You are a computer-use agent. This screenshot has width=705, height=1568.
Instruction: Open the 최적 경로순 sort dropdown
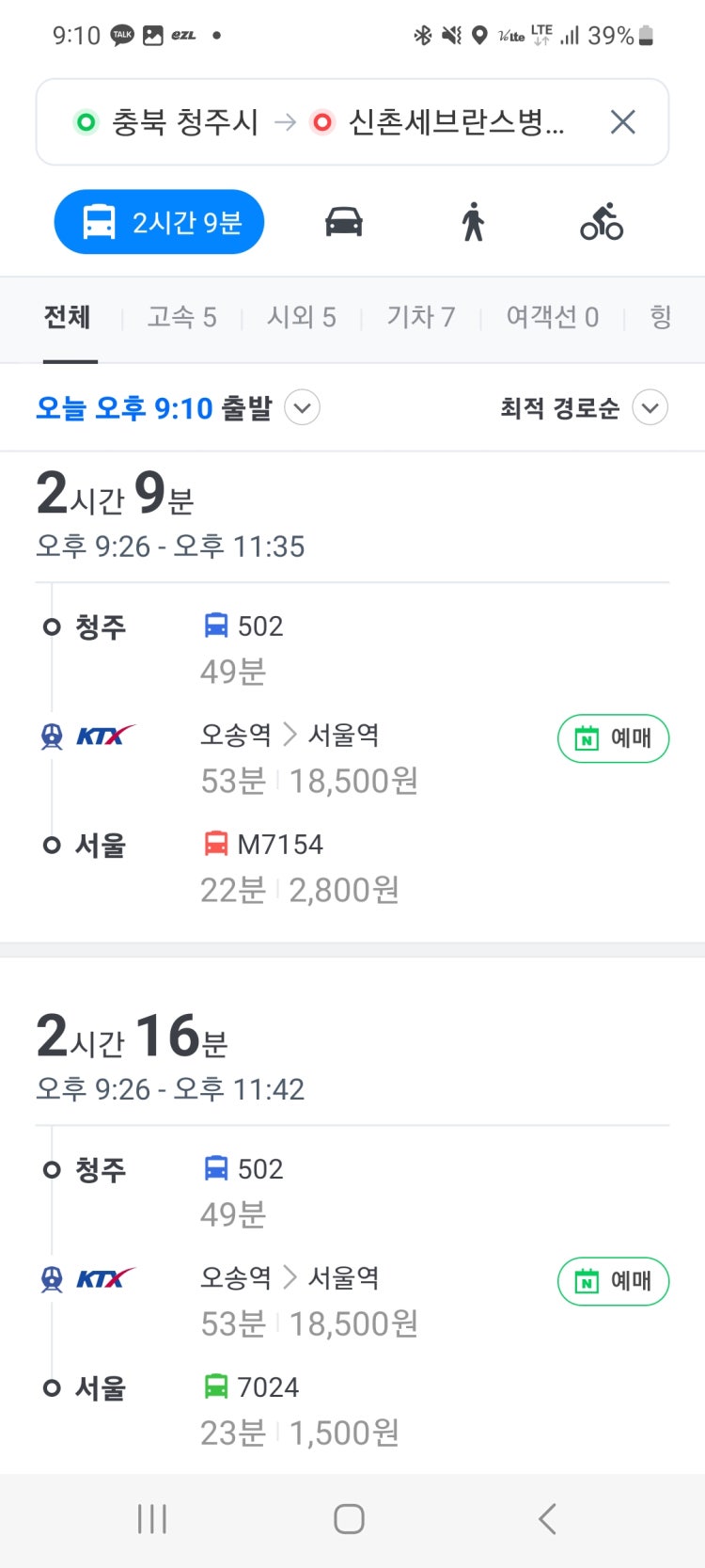(584, 408)
